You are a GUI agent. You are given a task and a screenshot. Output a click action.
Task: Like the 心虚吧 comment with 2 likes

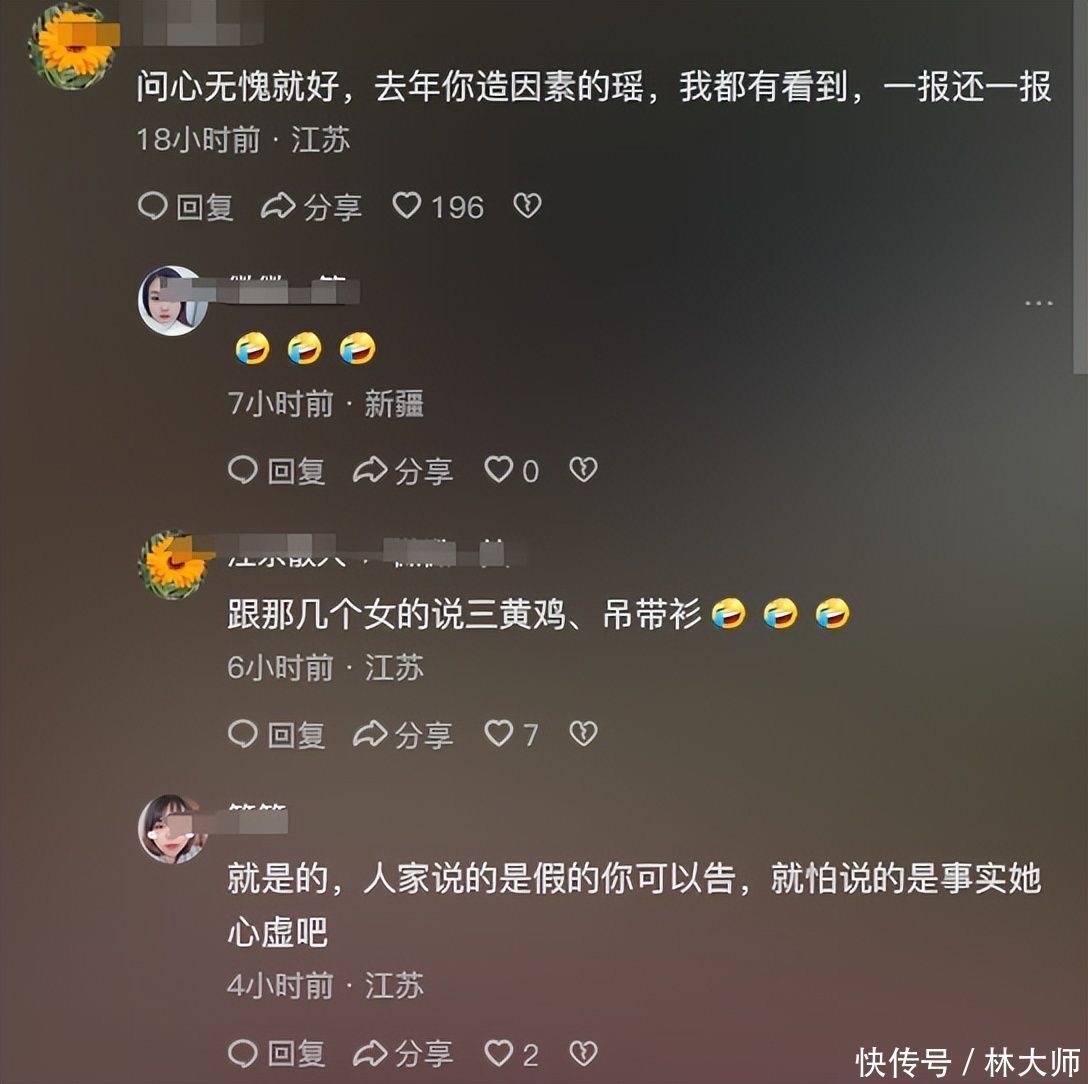[x=499, y=1052]
